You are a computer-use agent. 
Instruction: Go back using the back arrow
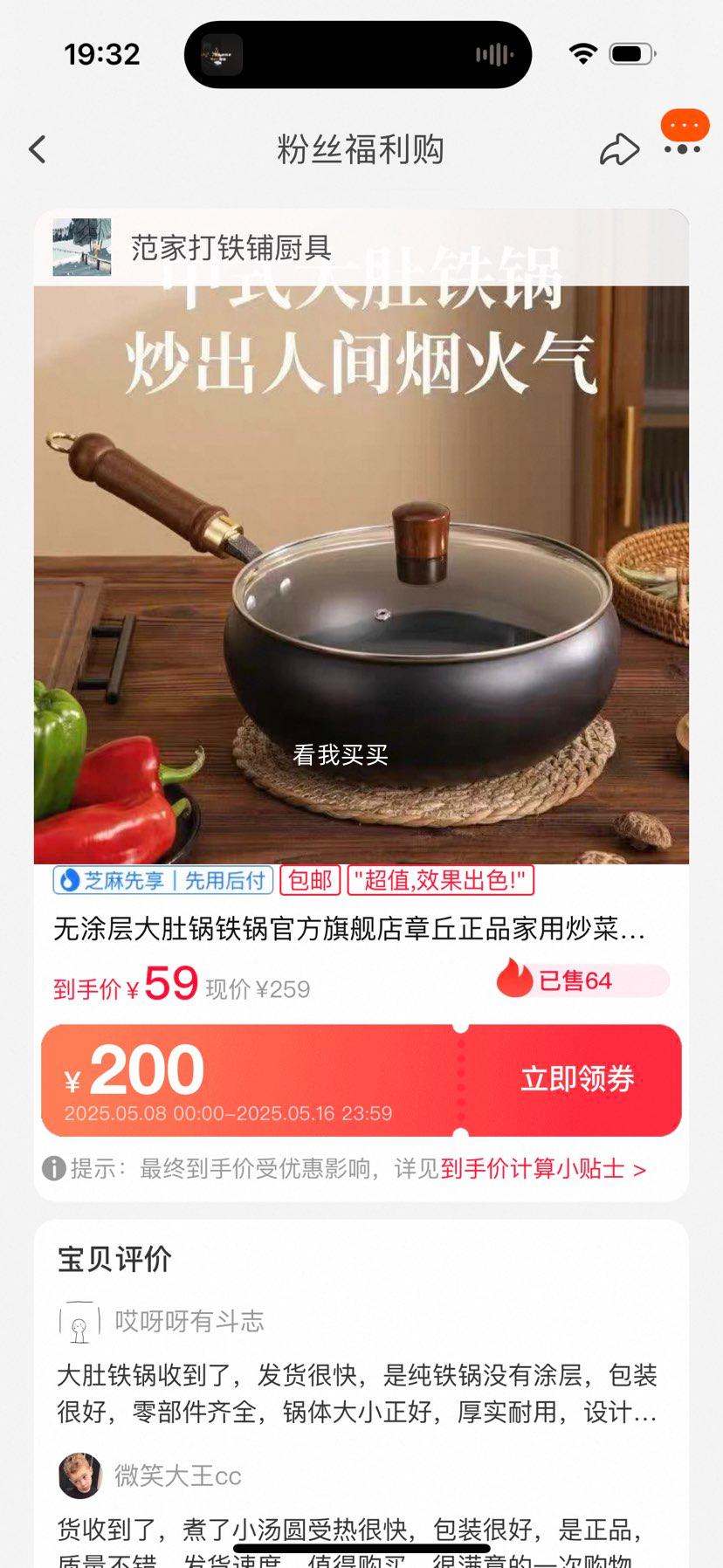pyautogui.click(x=38, y=149)
